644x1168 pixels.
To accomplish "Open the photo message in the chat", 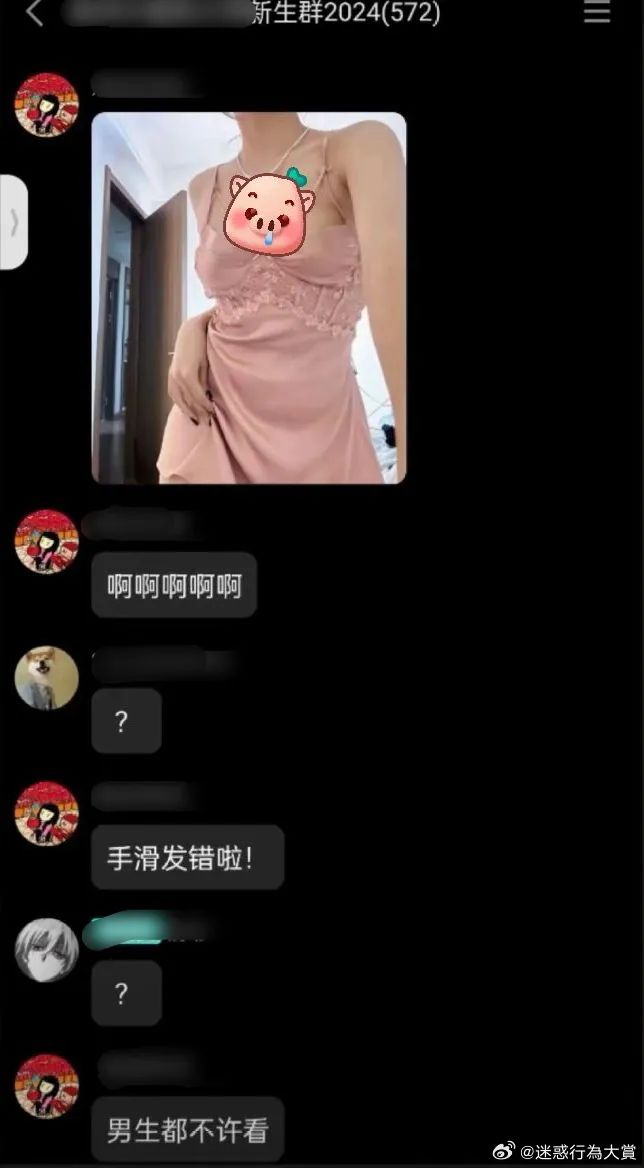I will pyautogui.click(x=249, y=298).
